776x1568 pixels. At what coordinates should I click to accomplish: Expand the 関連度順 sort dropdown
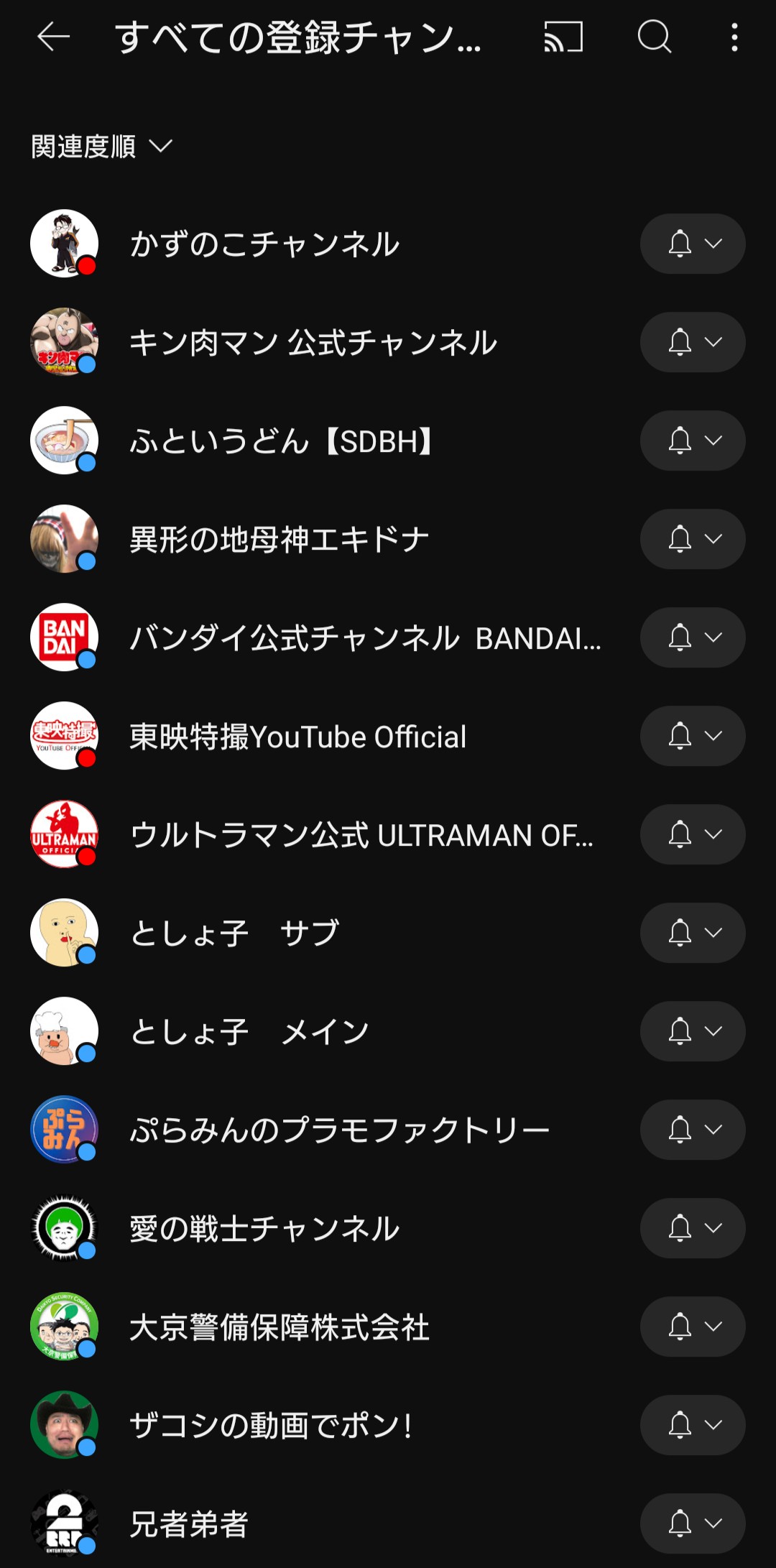tap(102, 147)
